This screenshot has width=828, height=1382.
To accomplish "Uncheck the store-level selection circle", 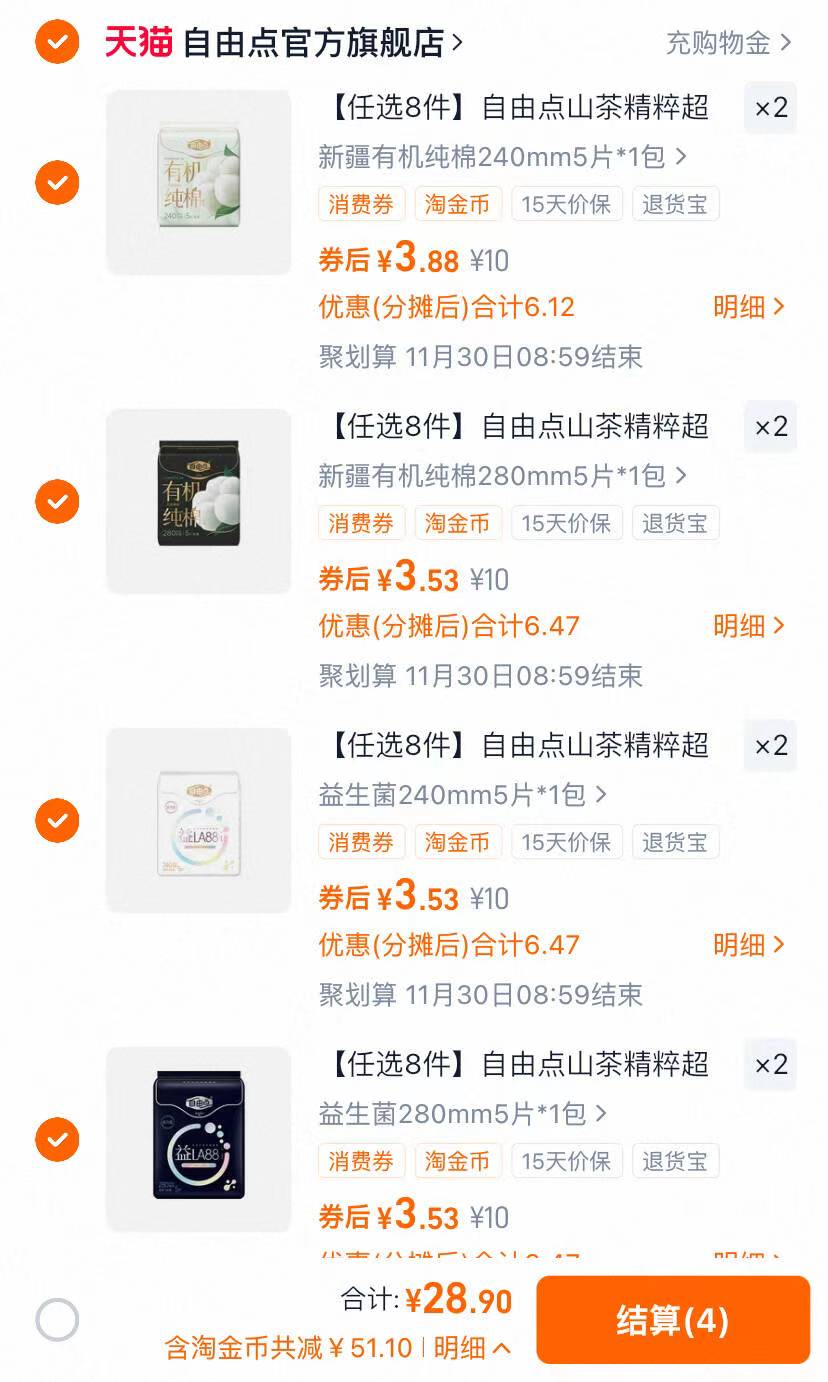I will 57,43.
